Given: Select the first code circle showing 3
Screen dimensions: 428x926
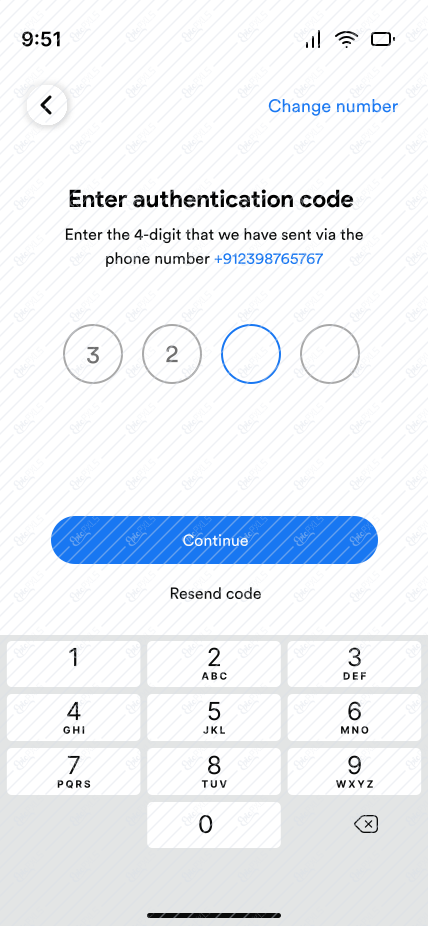Looking at the screenshot, I should tap(93, 354).
